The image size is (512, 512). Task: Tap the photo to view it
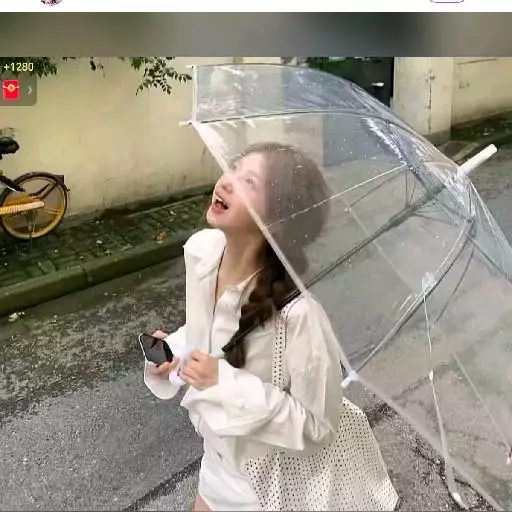click(x=256, y=284)
